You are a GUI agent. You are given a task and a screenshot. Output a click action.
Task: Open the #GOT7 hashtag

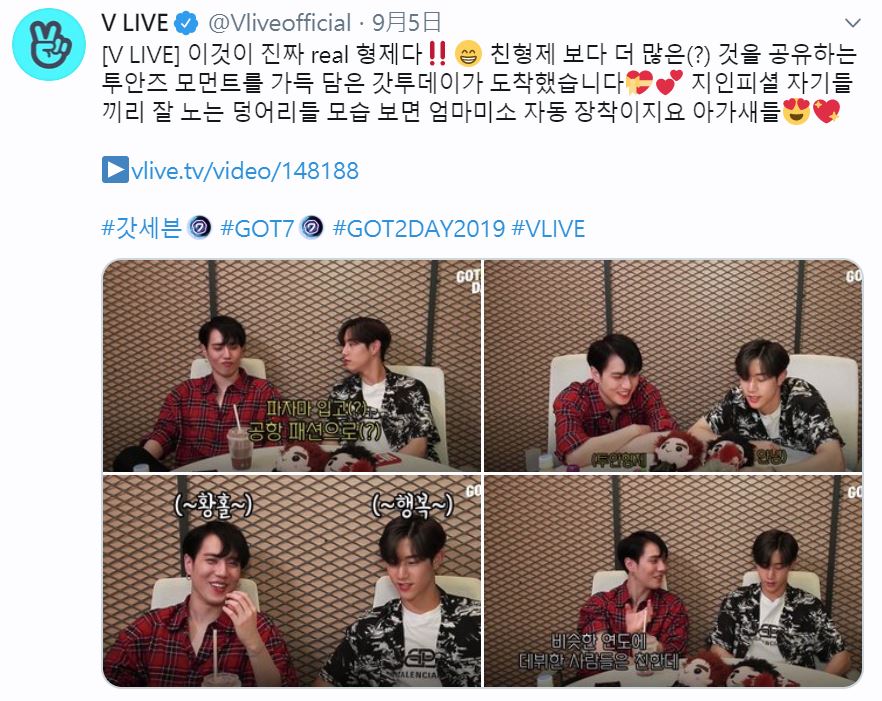(255, 229)
